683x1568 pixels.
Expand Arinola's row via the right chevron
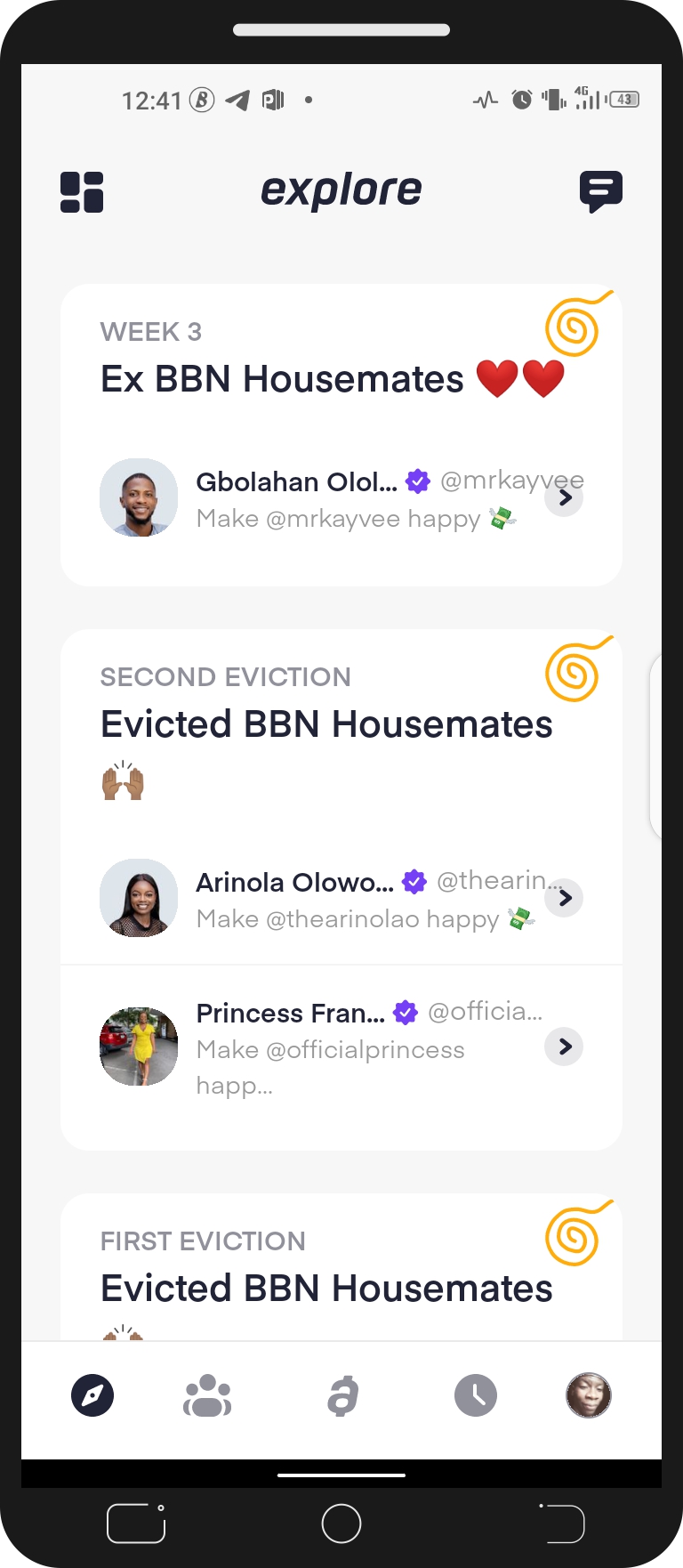[564, 898]
